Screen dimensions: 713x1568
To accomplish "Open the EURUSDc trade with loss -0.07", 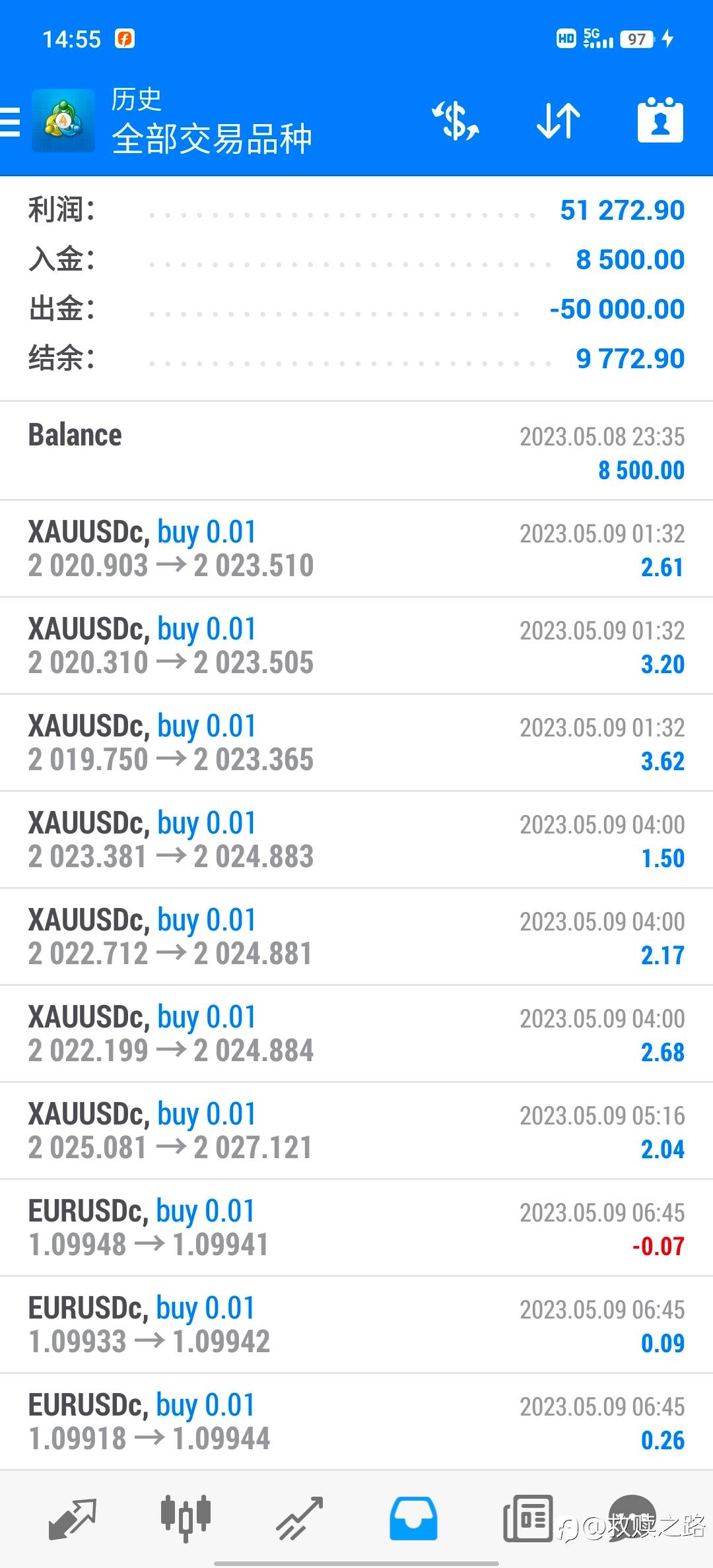I will [x=356, y=1228].
